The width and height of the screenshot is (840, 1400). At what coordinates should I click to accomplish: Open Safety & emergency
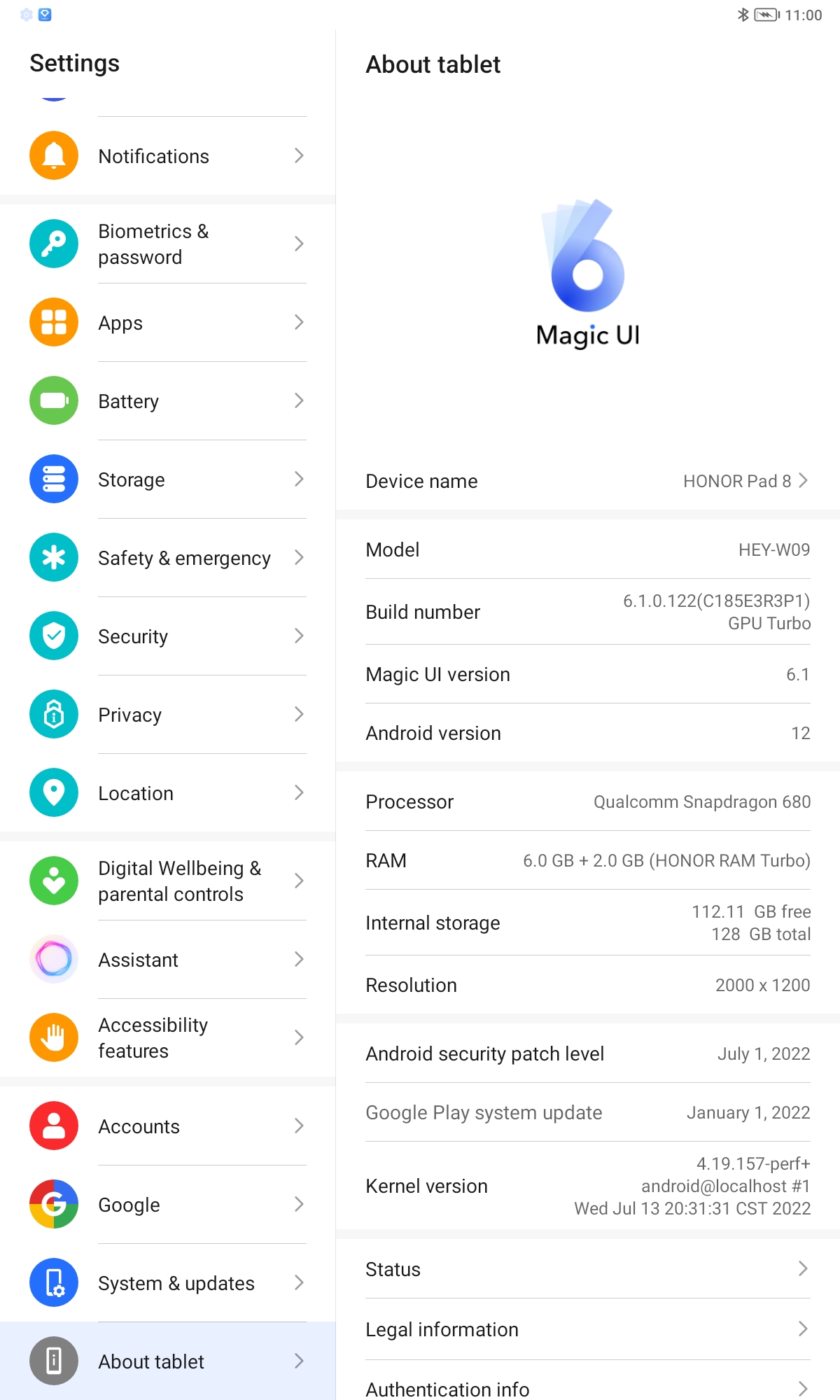(168, 558)
